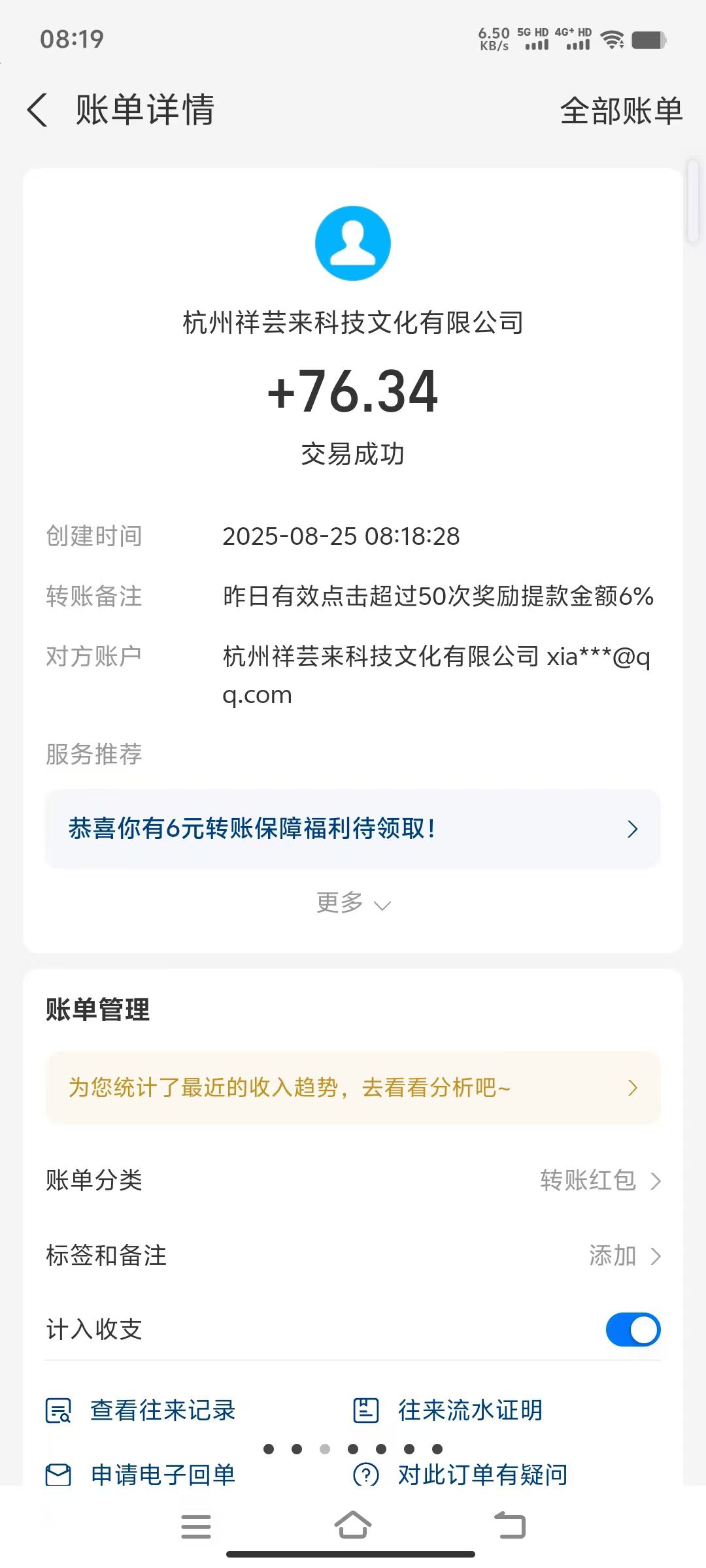Open the system recent apps menu

[x=196, y=1527]
